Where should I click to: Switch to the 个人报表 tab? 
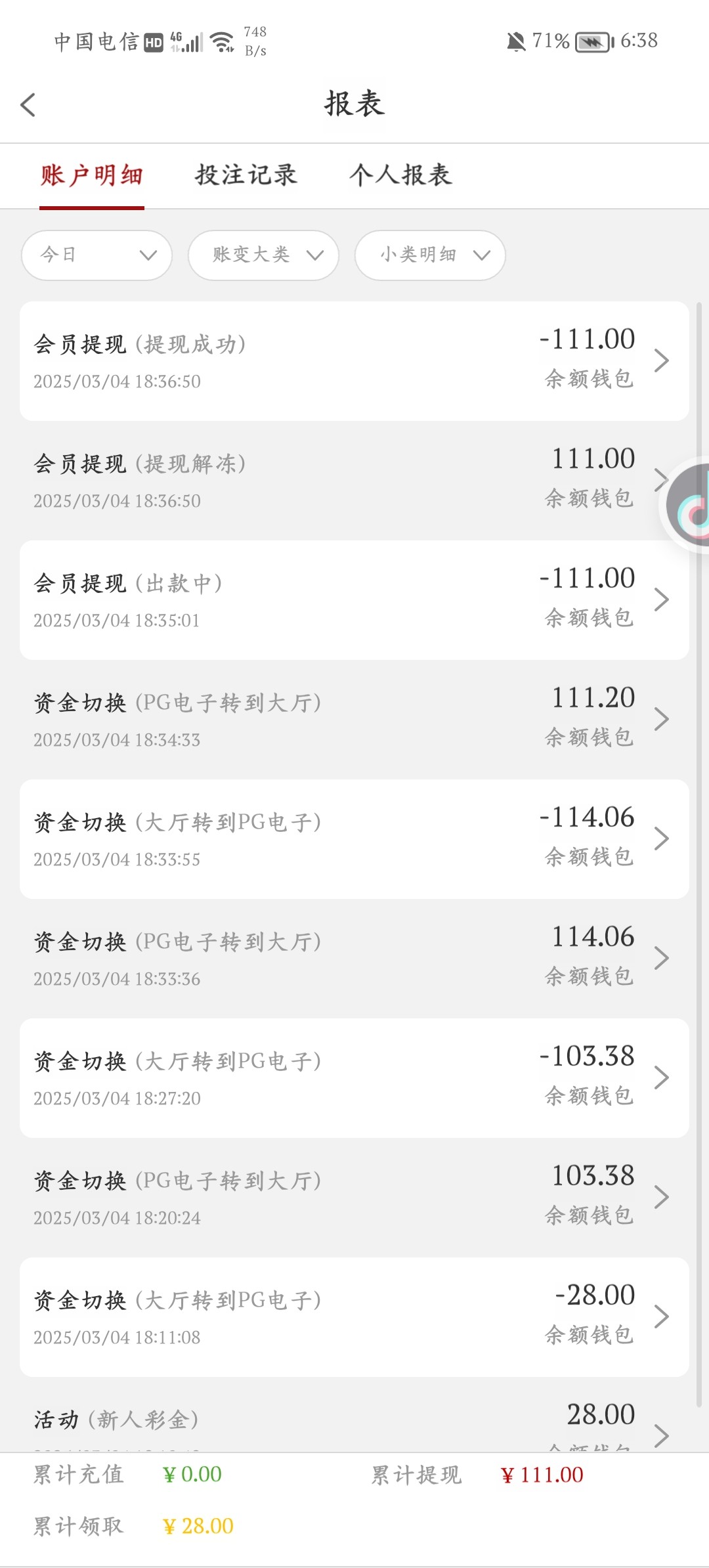(x=400, y=175)
